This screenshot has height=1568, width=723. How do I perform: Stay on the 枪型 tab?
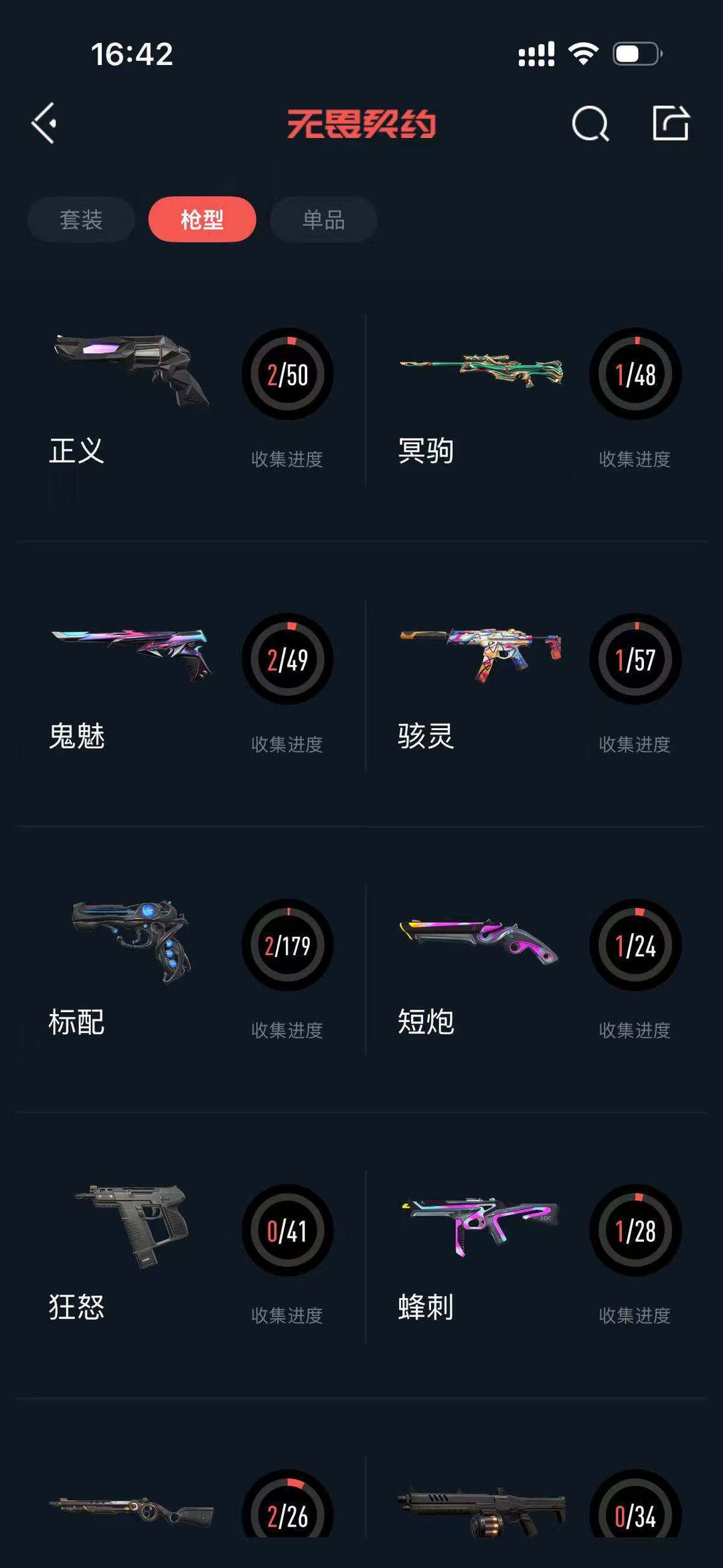point(201,219)
